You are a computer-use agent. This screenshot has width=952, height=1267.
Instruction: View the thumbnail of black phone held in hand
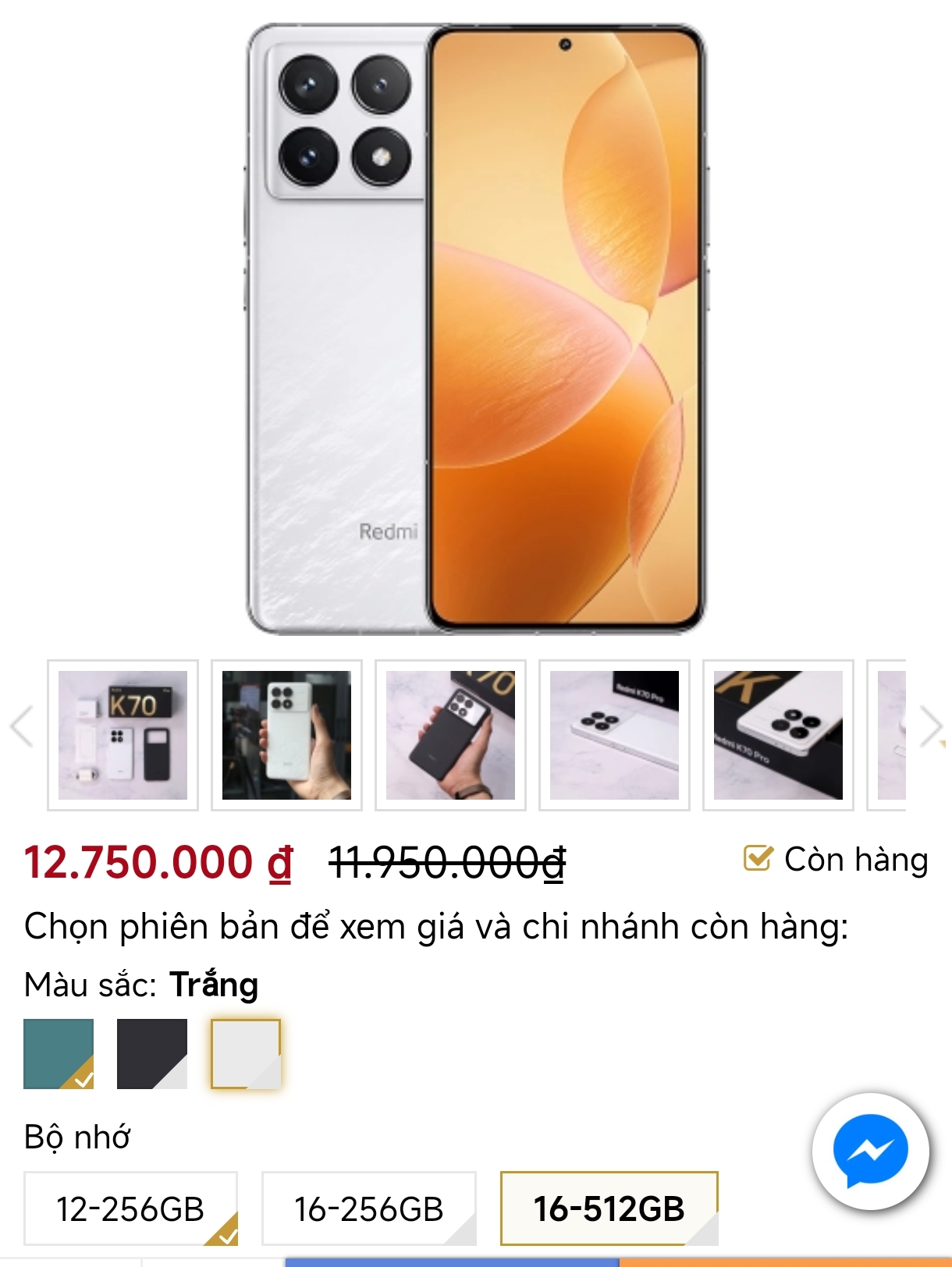450,735
